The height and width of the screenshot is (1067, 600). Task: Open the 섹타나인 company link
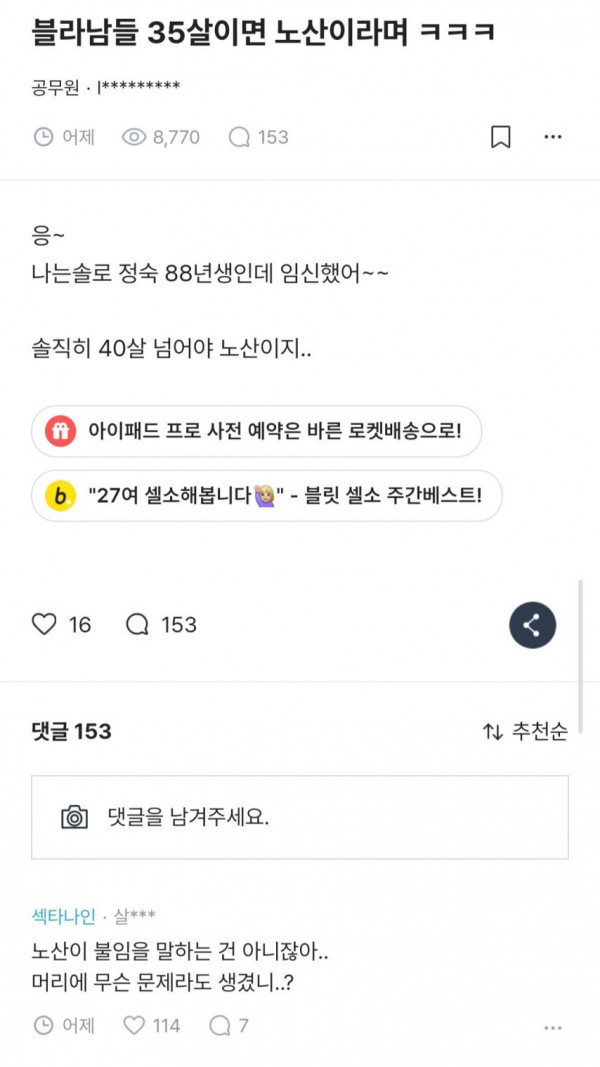pos(63,917)
